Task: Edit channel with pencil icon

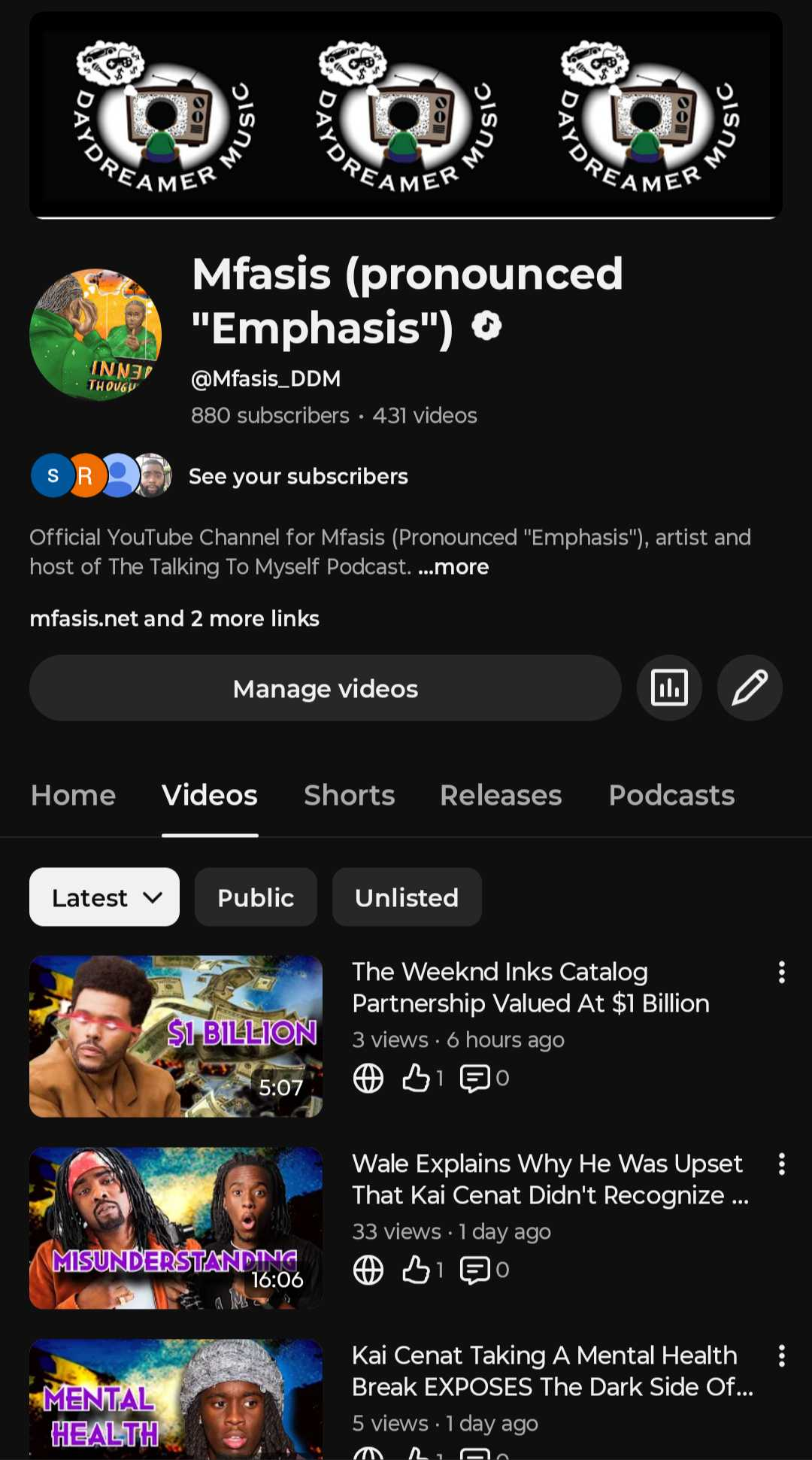Action: [x=750, y=688]
